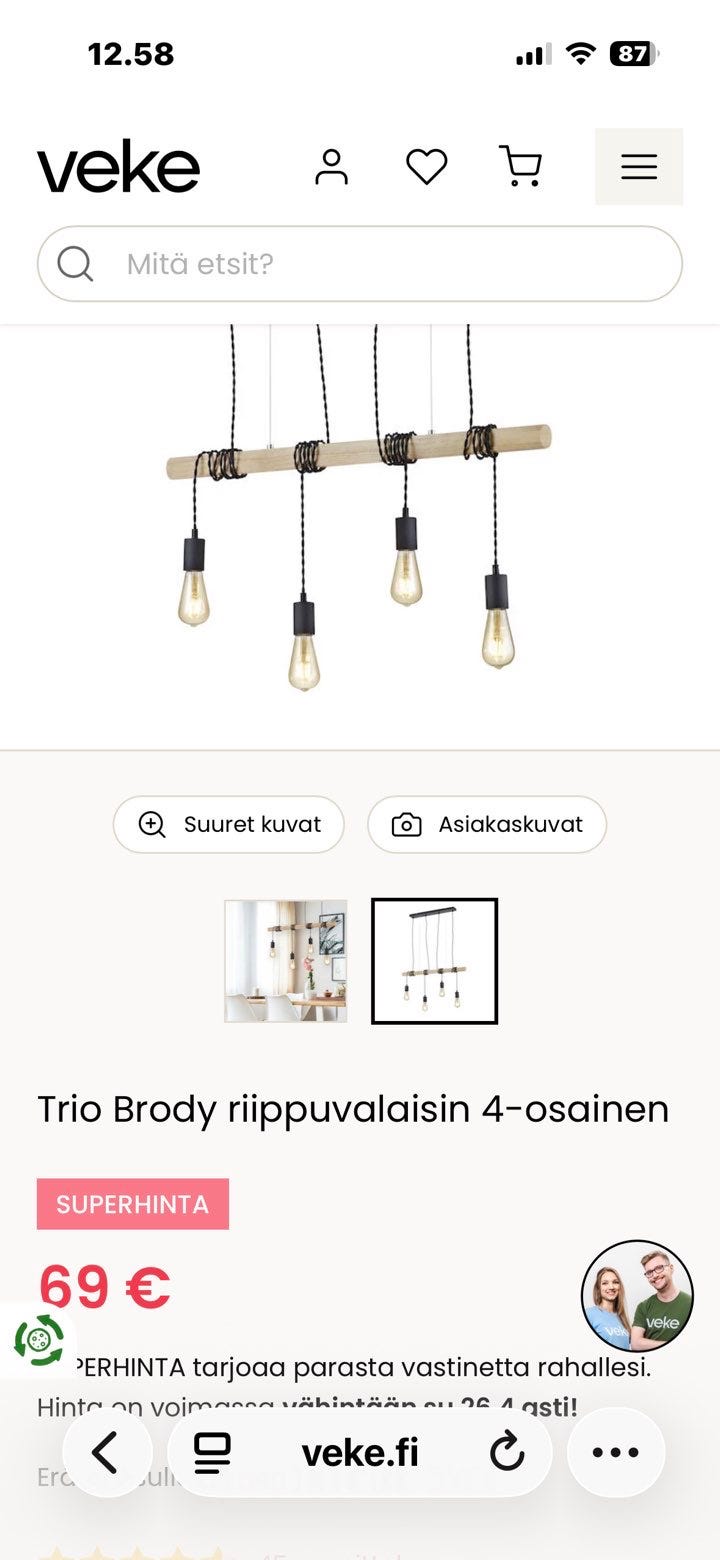
Task: Open the user account icon
Action: 331,166
